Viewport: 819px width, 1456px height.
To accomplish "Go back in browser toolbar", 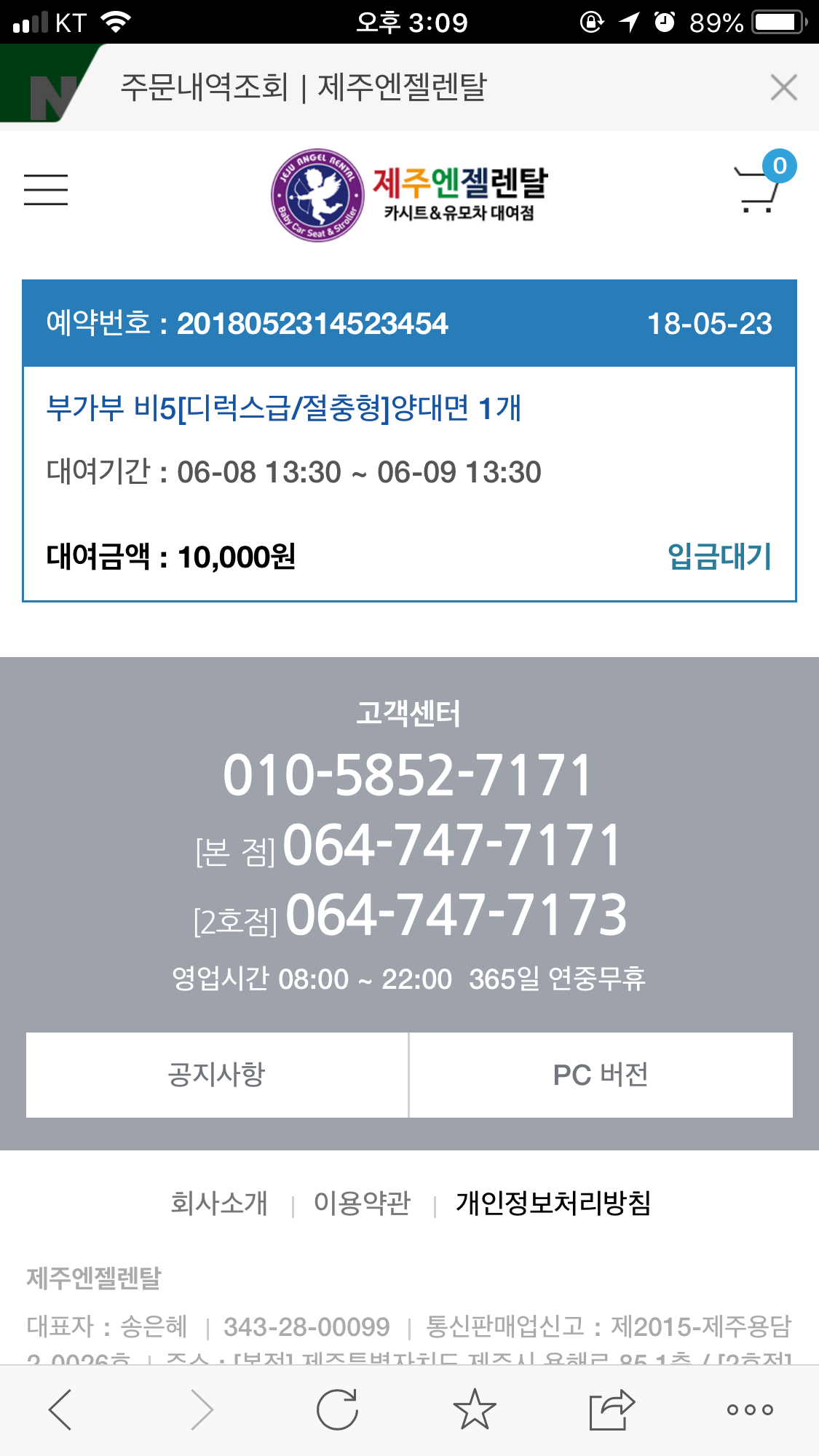I will (x=60, y=1409).
